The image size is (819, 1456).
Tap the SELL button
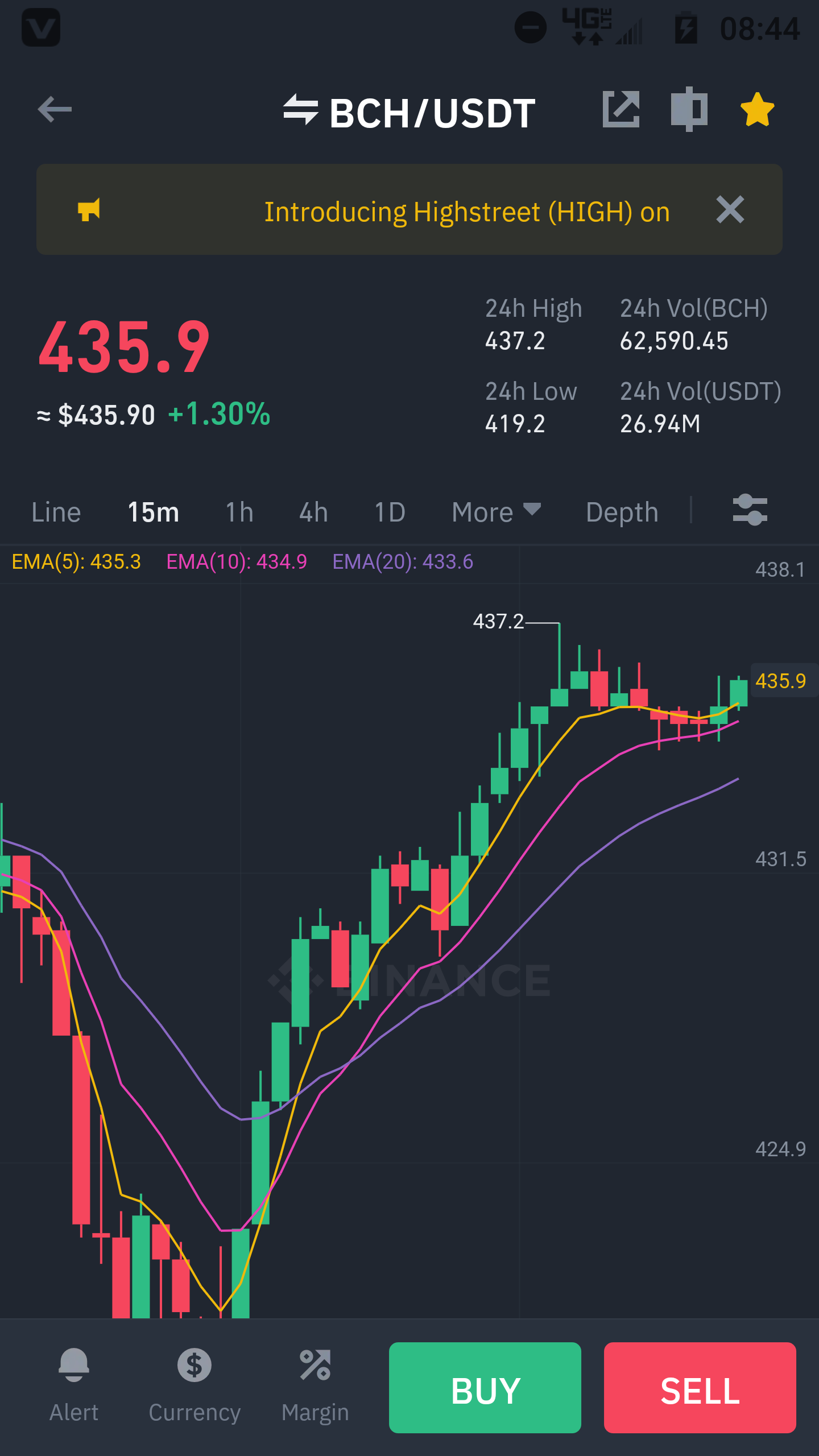(x=700, y=1388)
